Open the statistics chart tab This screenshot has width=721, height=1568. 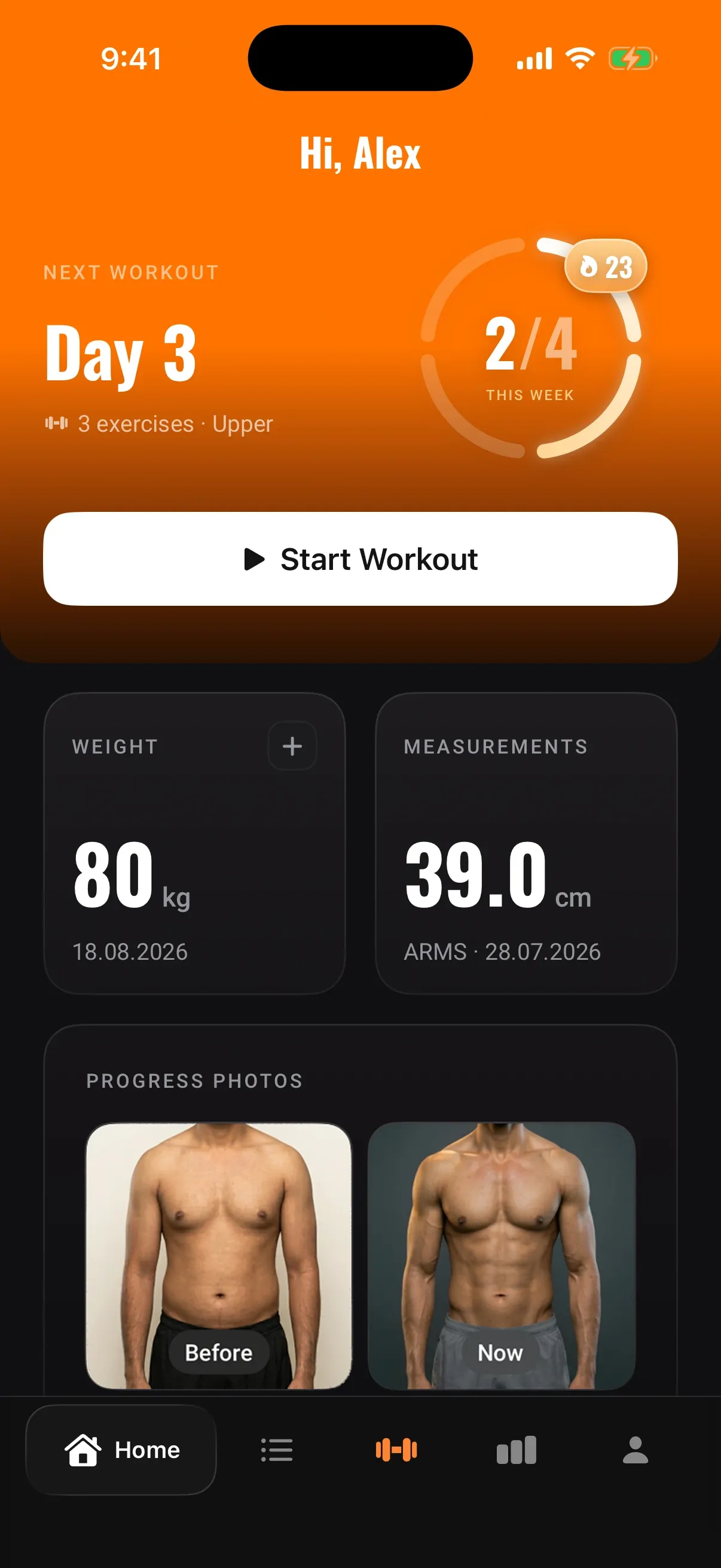516,1450
